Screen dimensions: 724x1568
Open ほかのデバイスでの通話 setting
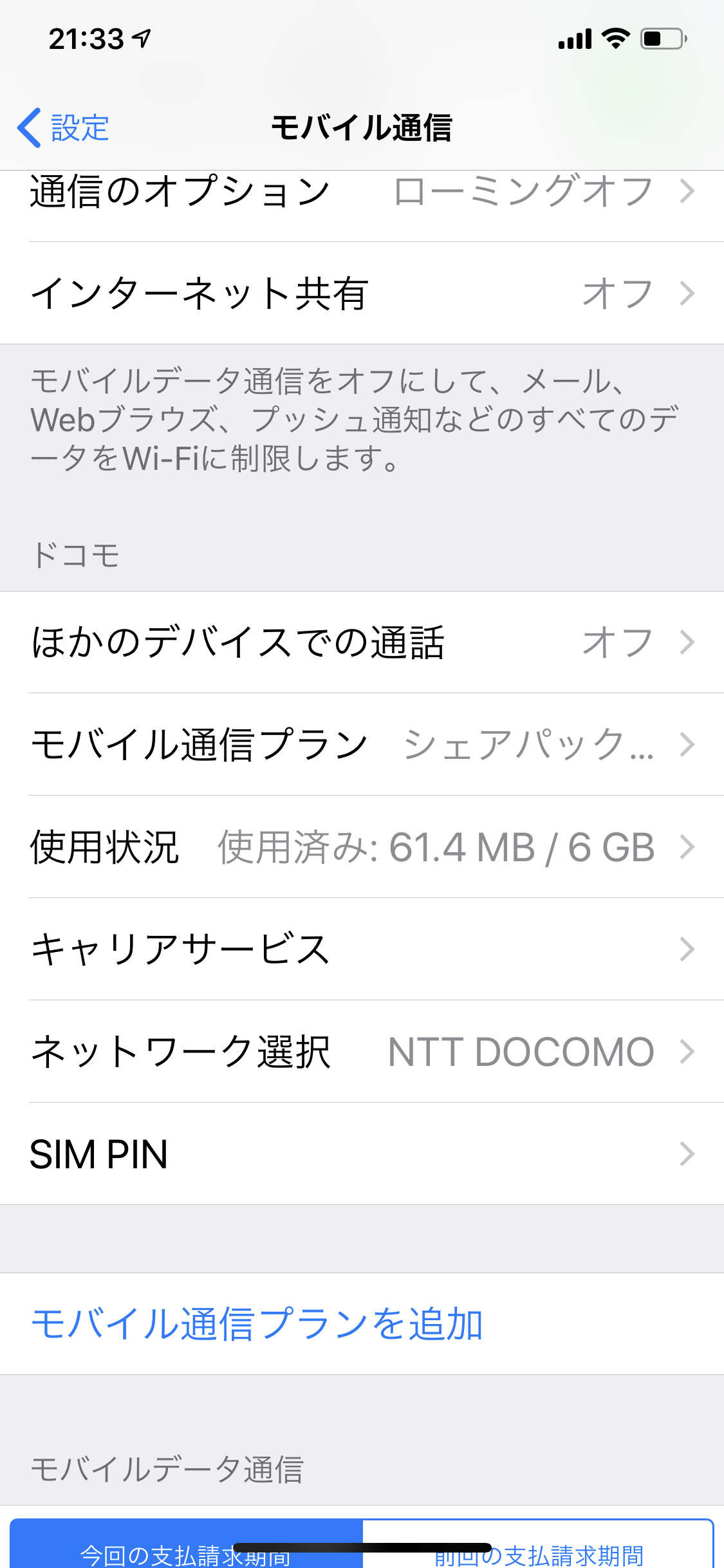[362, 642]
